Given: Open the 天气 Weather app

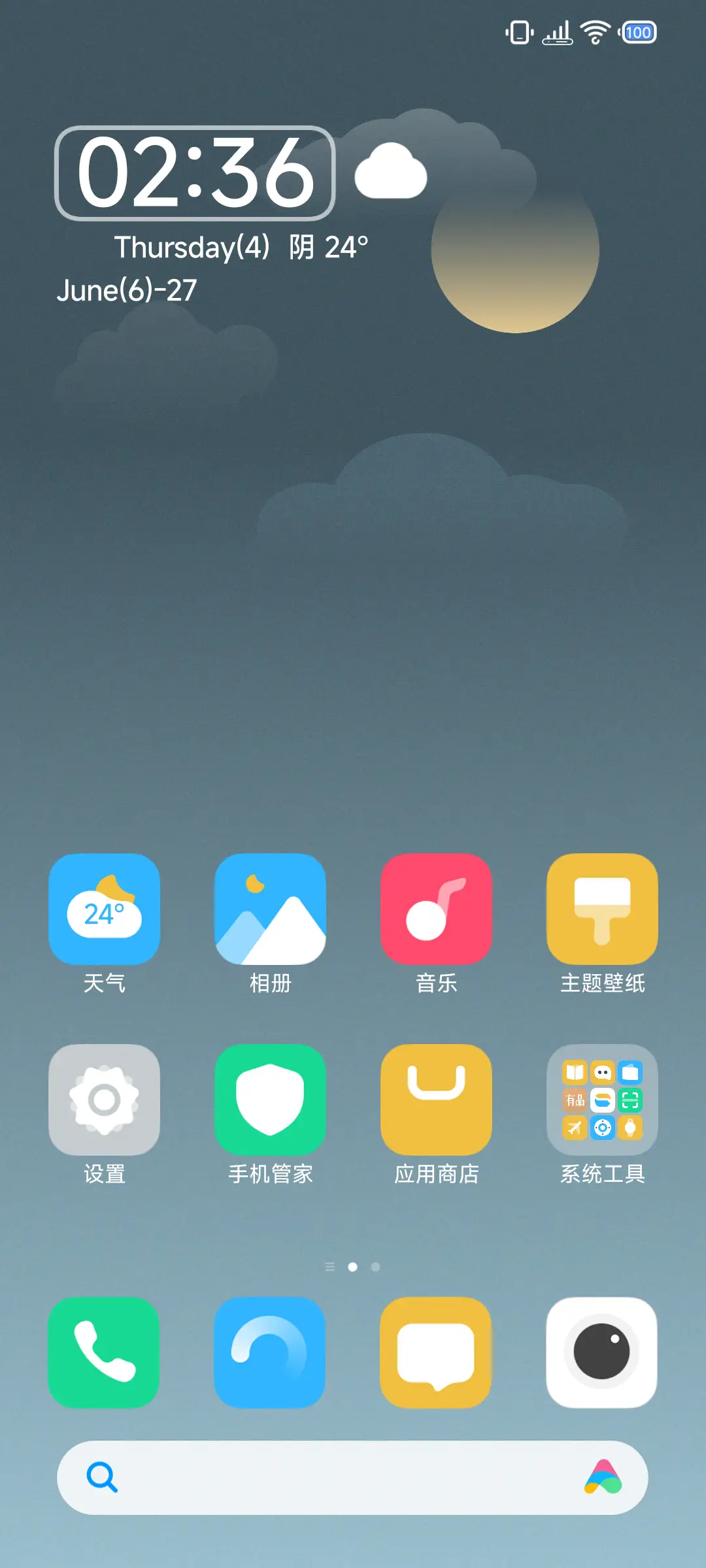Looking at the screenshot, I should point(105,908).
